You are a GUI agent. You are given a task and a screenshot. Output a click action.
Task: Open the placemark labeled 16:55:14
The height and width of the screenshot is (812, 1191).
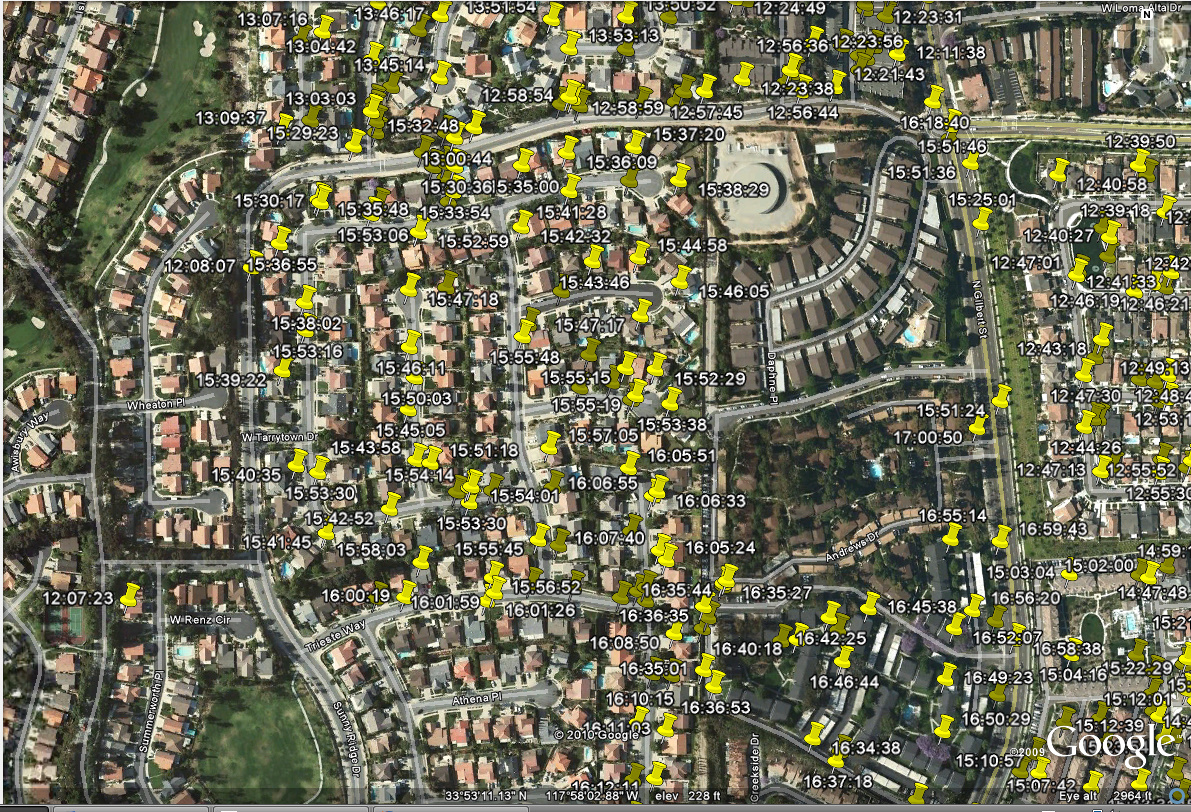click(x=952, y=536)
